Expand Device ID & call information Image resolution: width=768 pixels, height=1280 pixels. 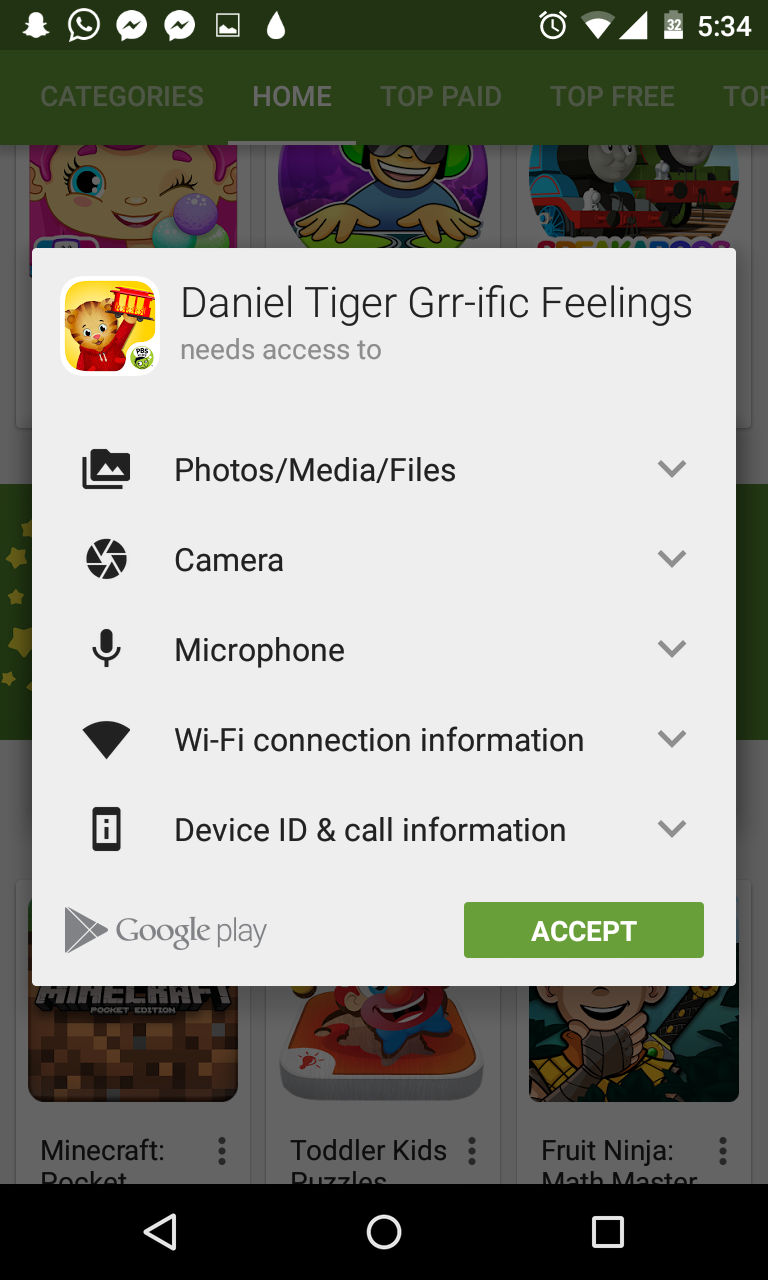point(671,829)
